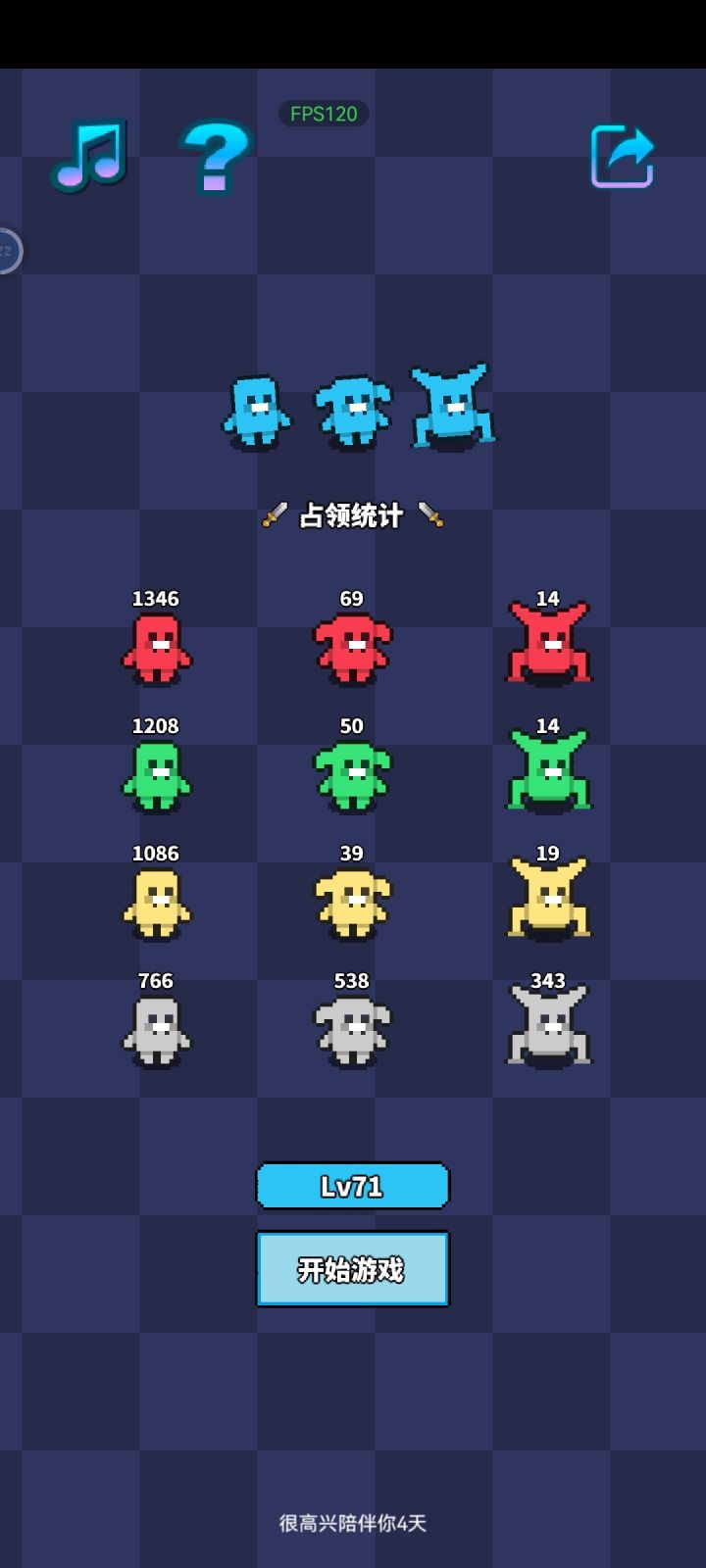The image size is (706, 1568).
Task: Select the large blue spider creature
Action: [451, 402]
